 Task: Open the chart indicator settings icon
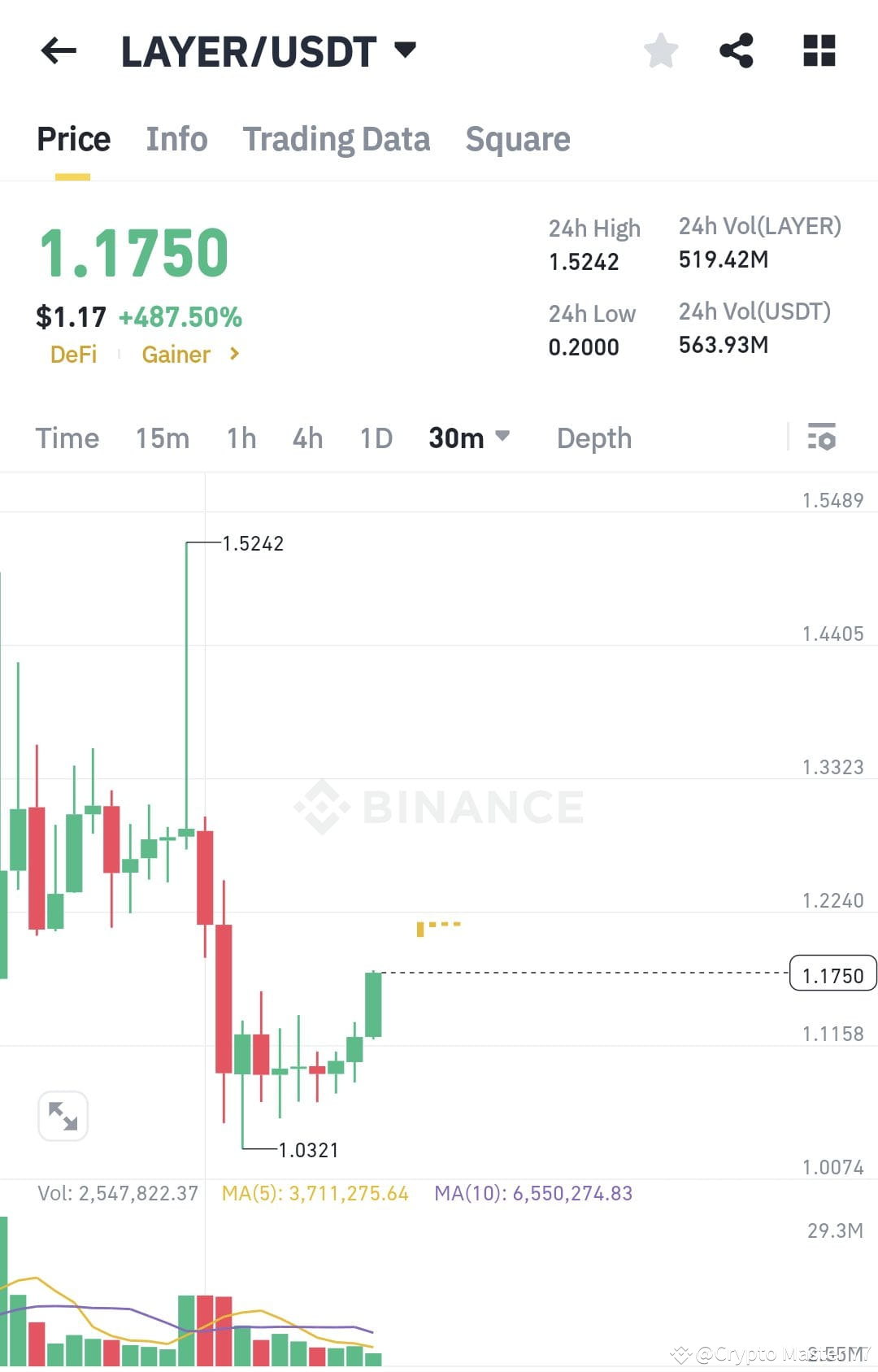click(823, 438)
